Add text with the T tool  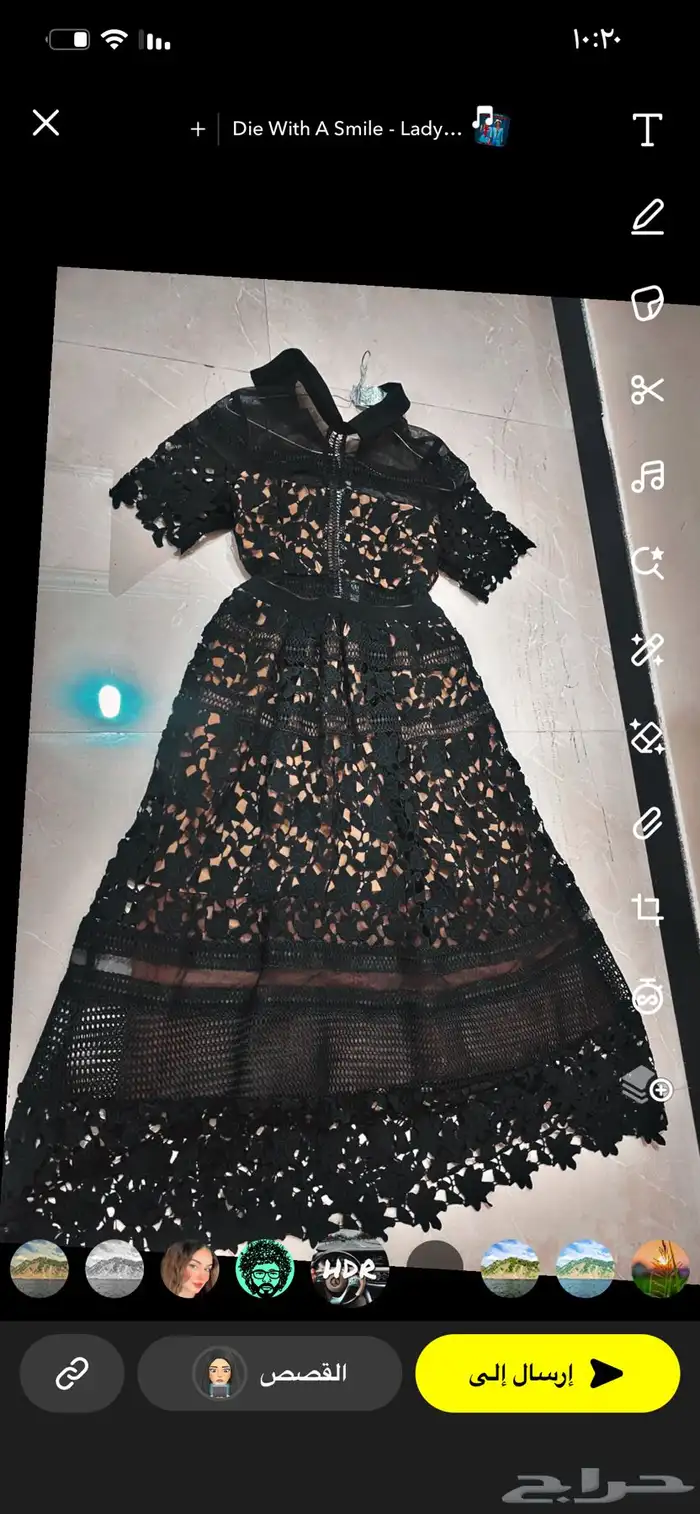[648, 129]
